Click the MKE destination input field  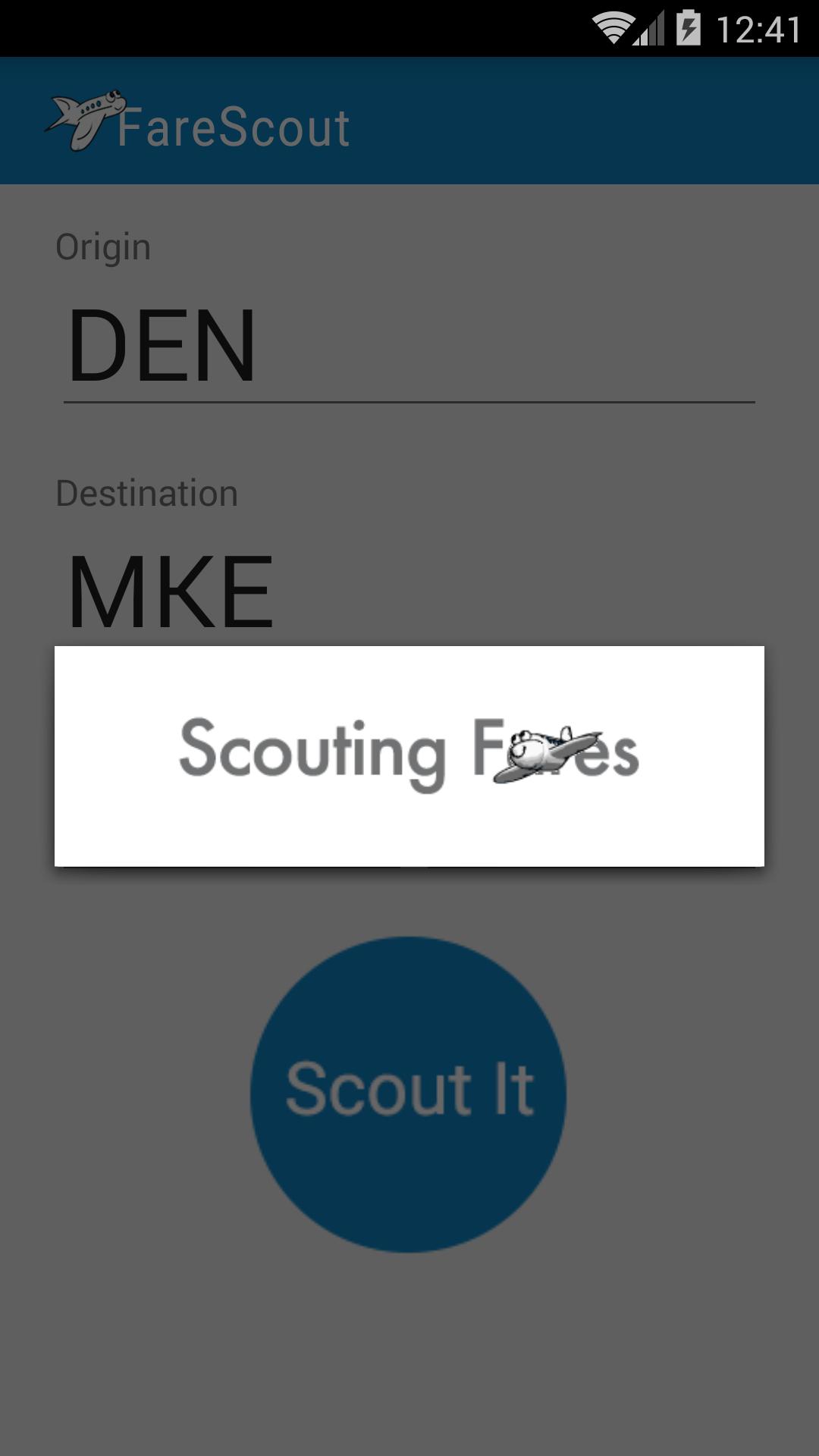pyautogui.click(x=409, y=591)
